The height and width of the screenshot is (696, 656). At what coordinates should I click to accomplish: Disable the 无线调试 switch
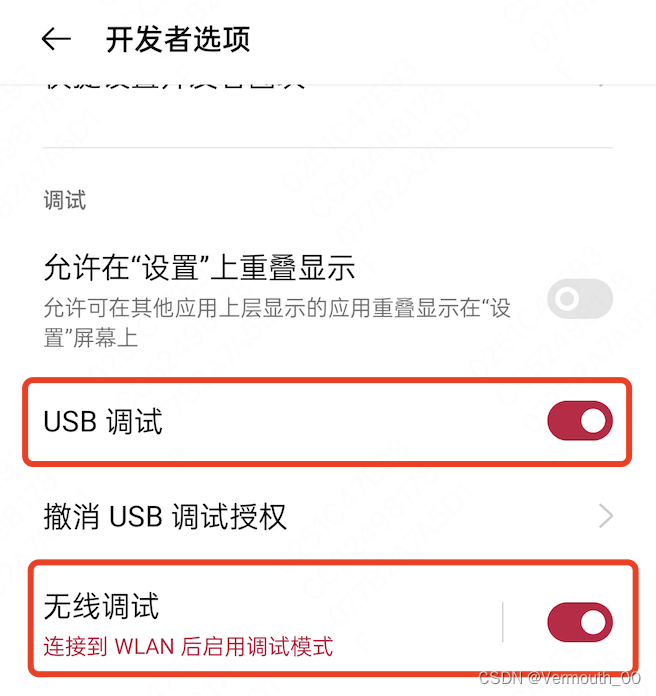coord(580,622)
